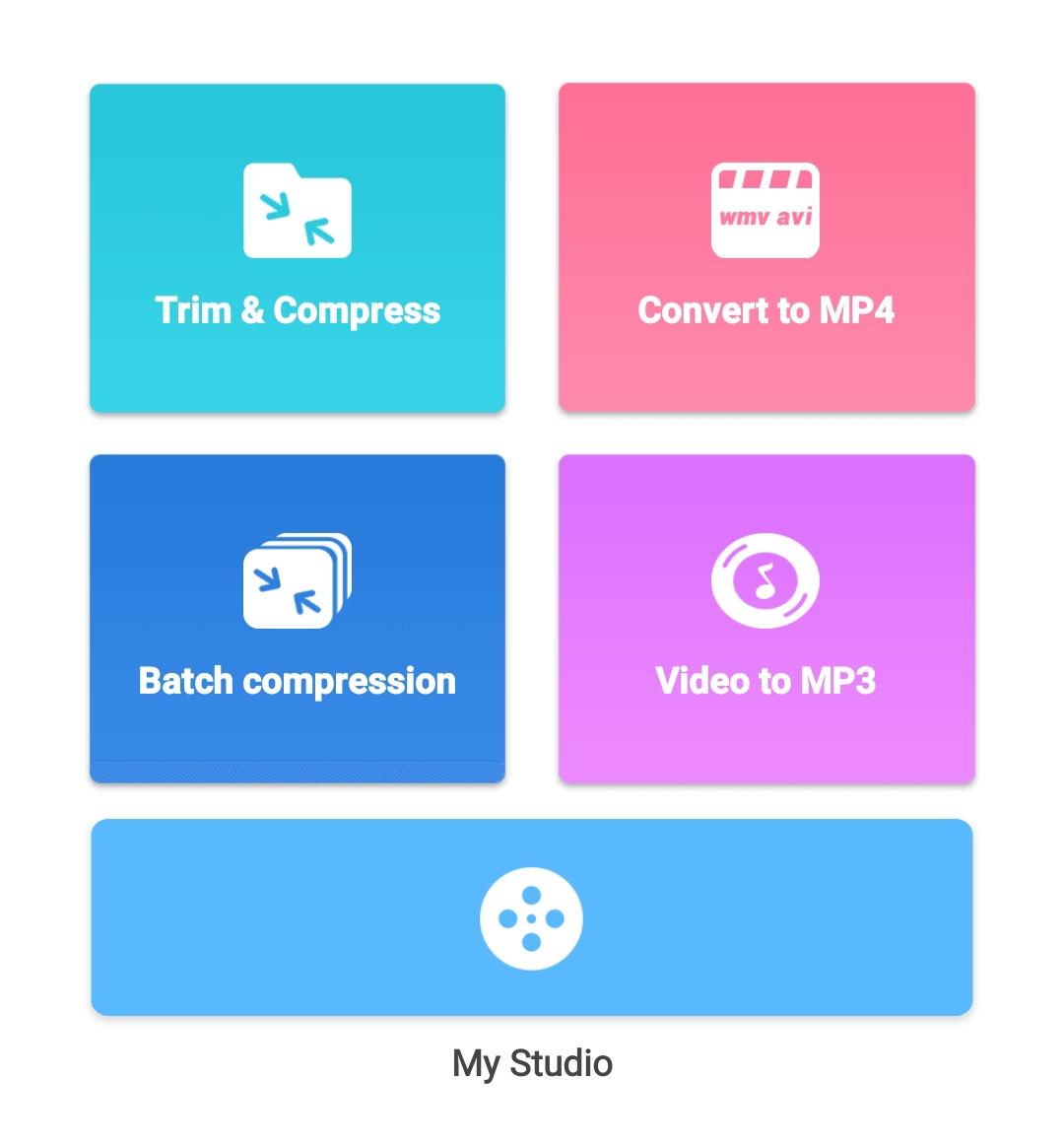The height and width of the screenshot is (1147, 1064).
Task: Start a Batch compression job
Action: point(298,618)
